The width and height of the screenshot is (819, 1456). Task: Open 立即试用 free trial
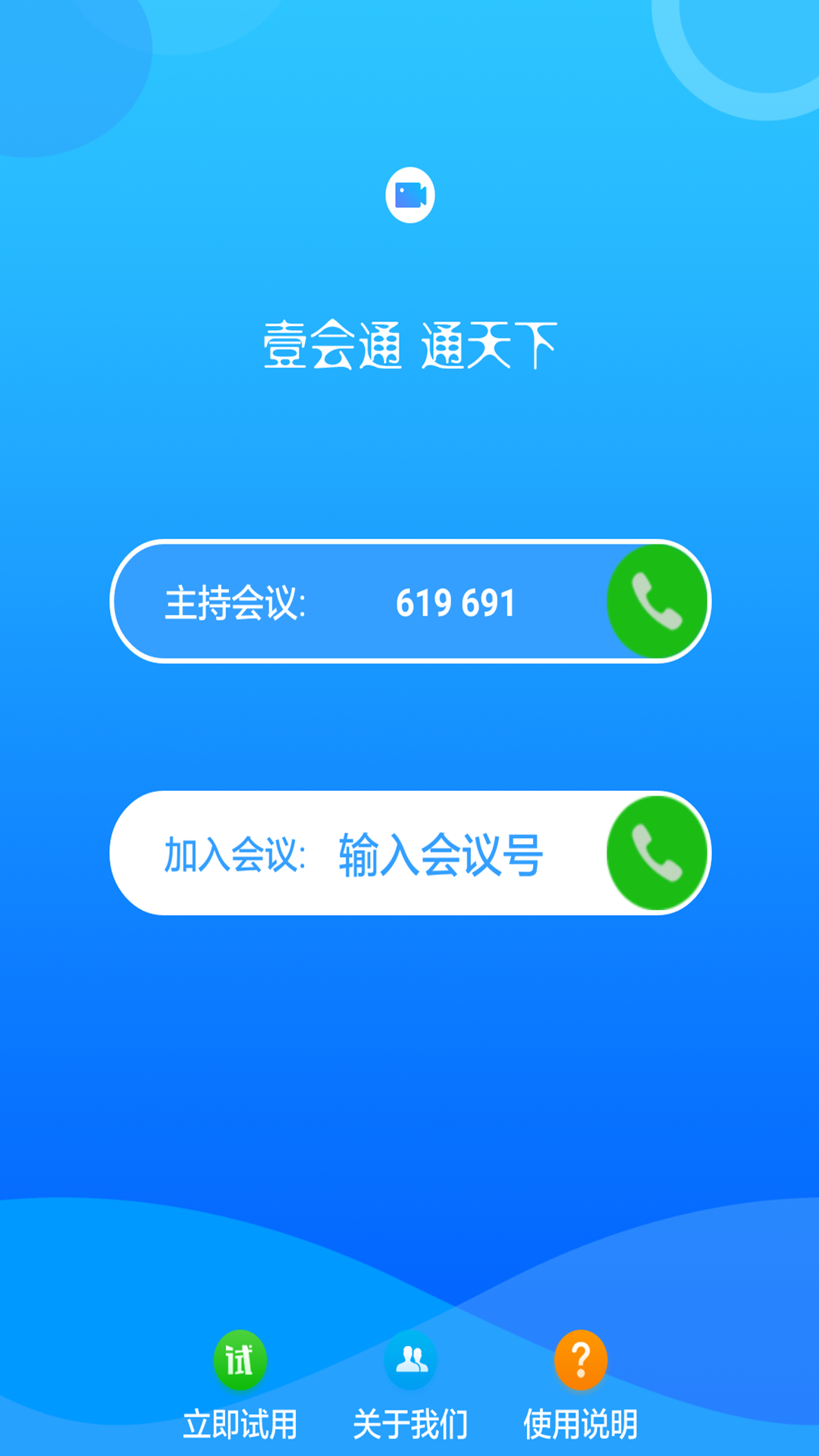240,1384
